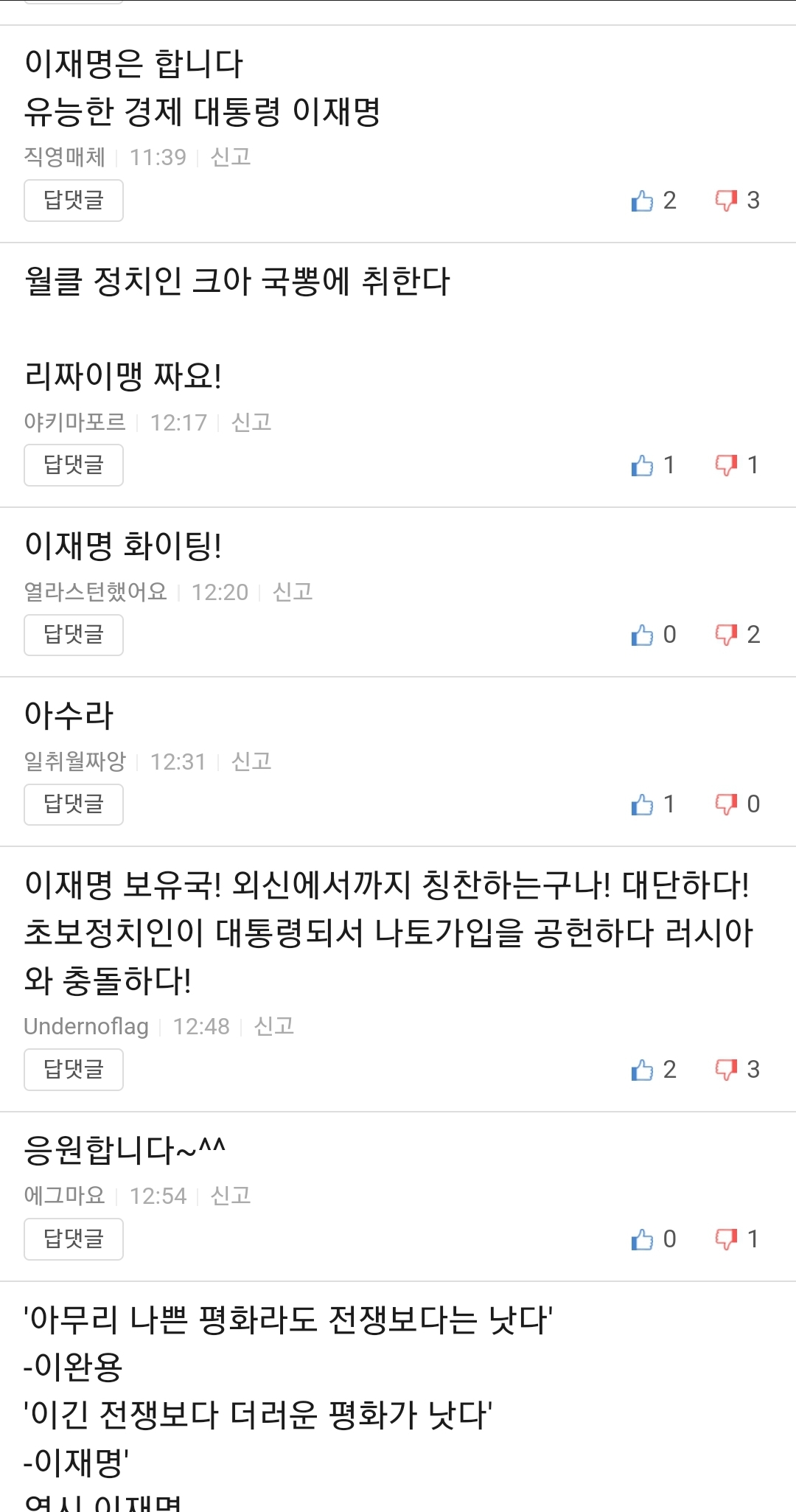This screenshot has width=796, height=1512.
Task: Like the 아수라 comment by 일취월짜앙
Action: click(x=643, y=804)
